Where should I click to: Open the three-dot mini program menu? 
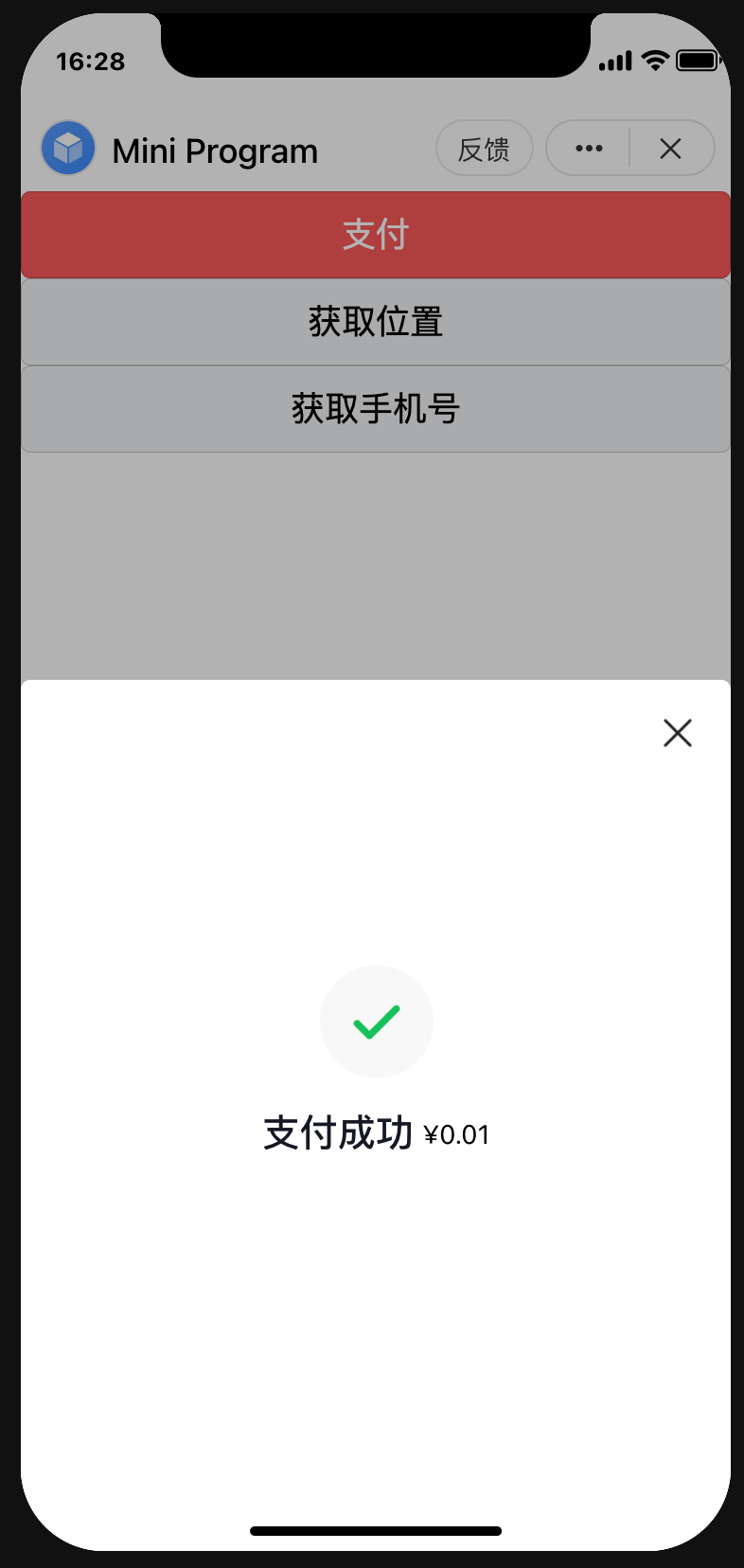click(589, 149)
